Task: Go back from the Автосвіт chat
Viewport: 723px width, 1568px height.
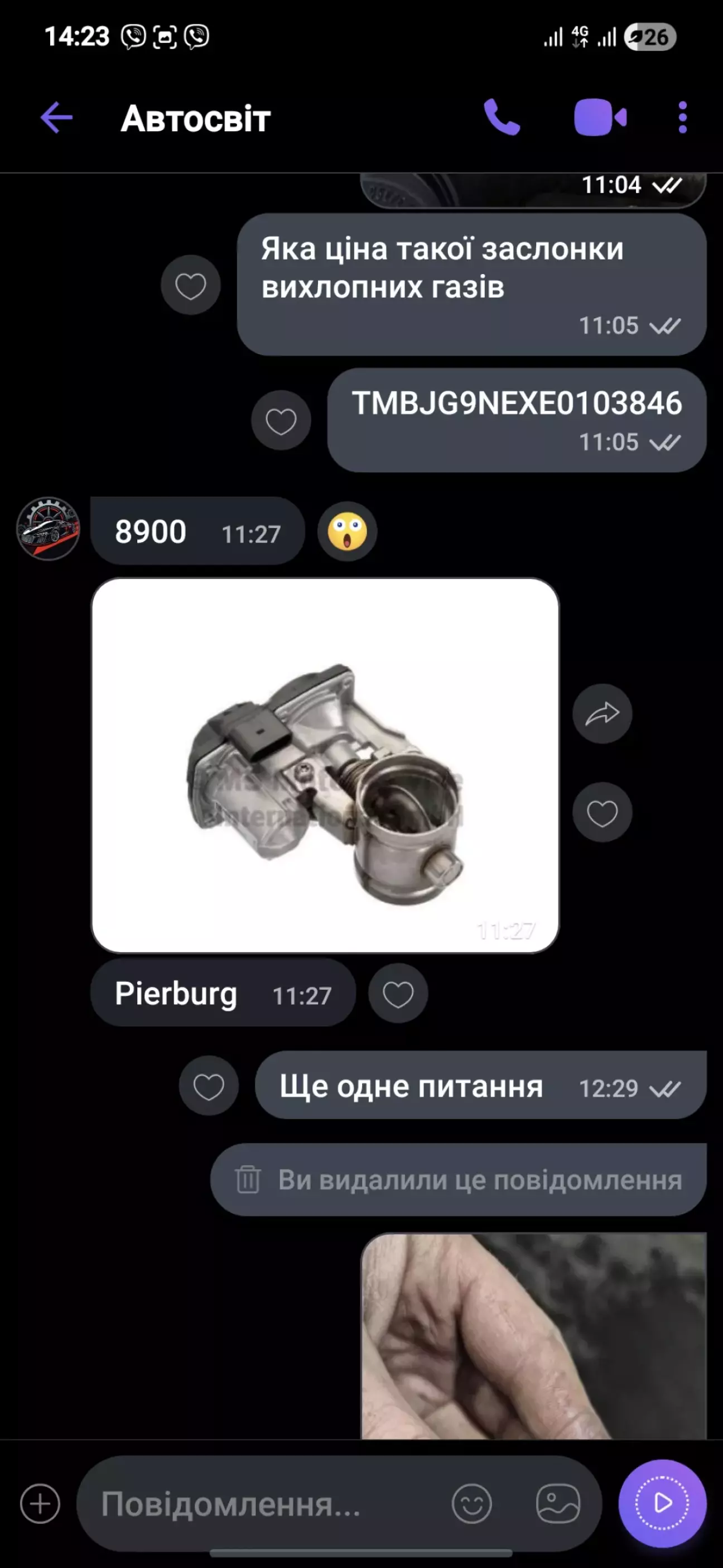Action: click(x=56, y=117)
